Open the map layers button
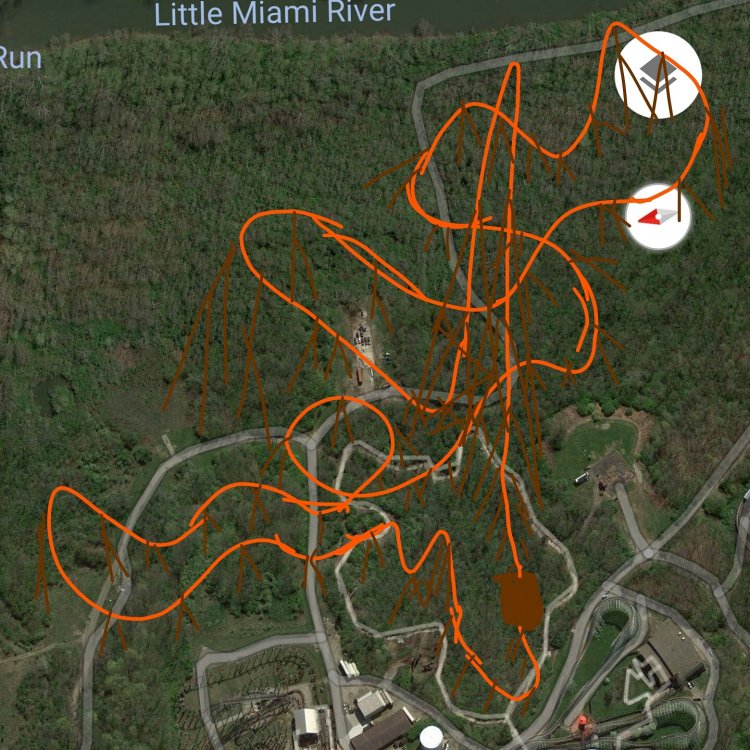This screenshot has height=750, width=750. pyautogui.click(x=657, y=73)
